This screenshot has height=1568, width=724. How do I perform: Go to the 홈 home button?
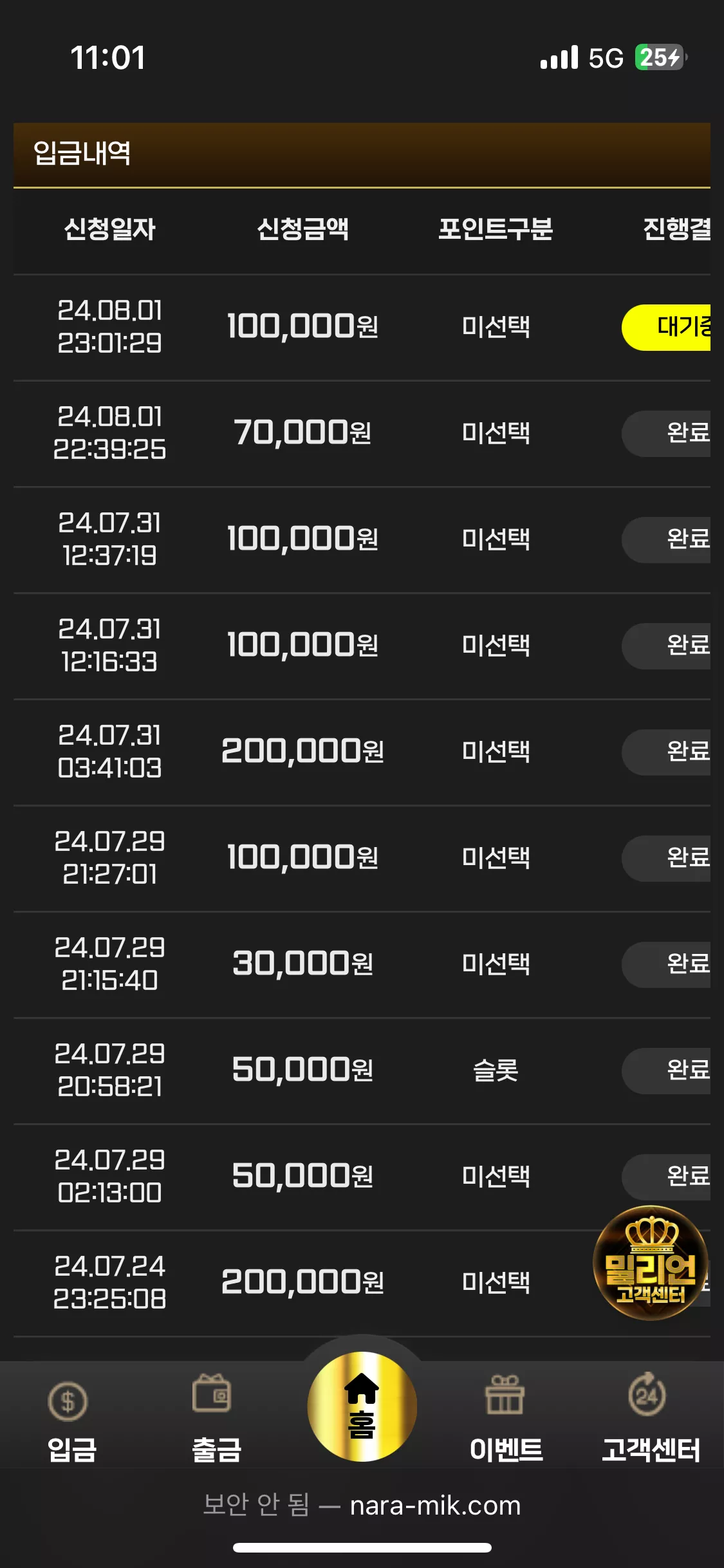(x=362, y=1407)
